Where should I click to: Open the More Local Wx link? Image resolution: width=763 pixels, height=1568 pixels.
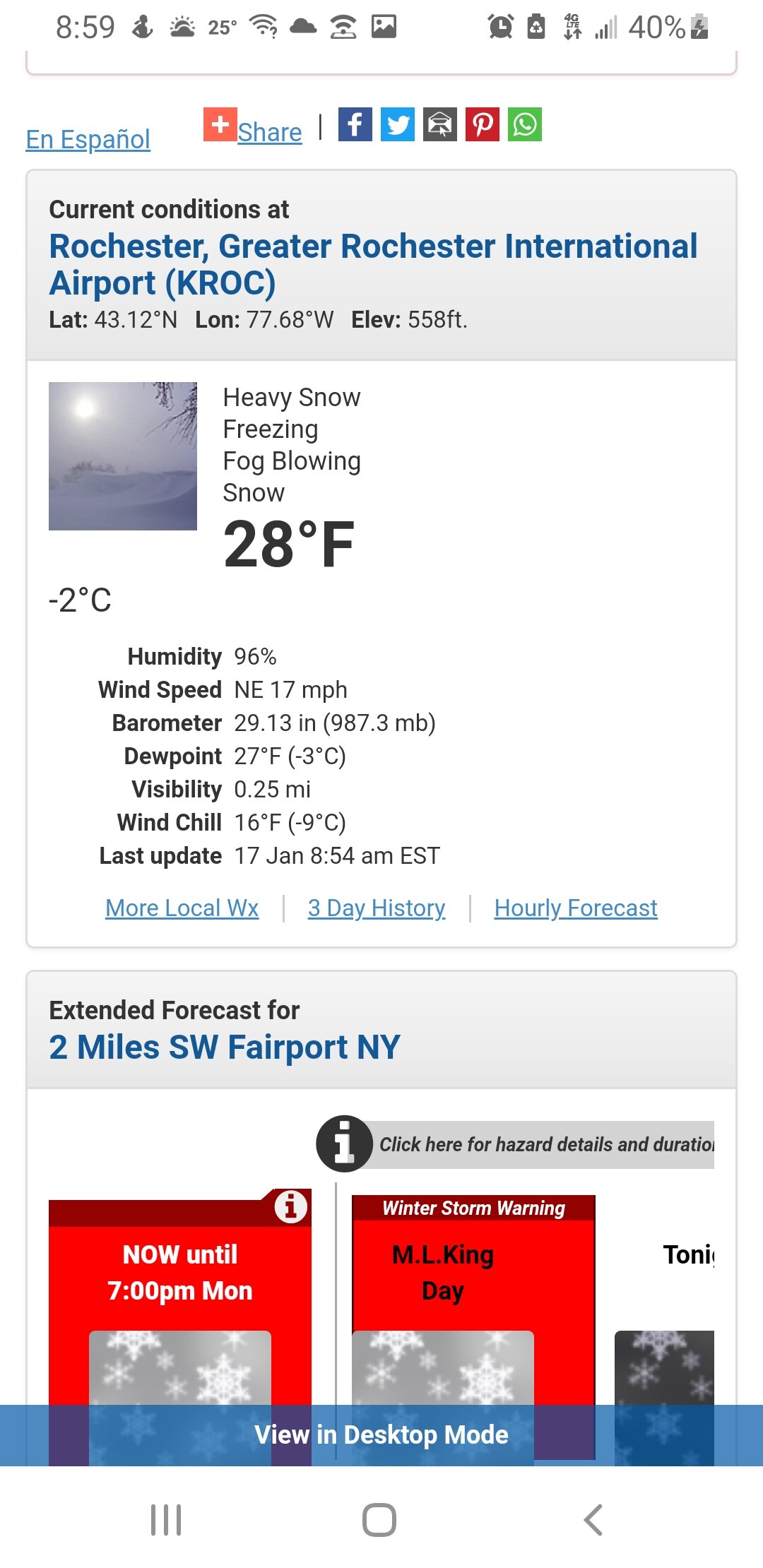(x=182, y=908)
